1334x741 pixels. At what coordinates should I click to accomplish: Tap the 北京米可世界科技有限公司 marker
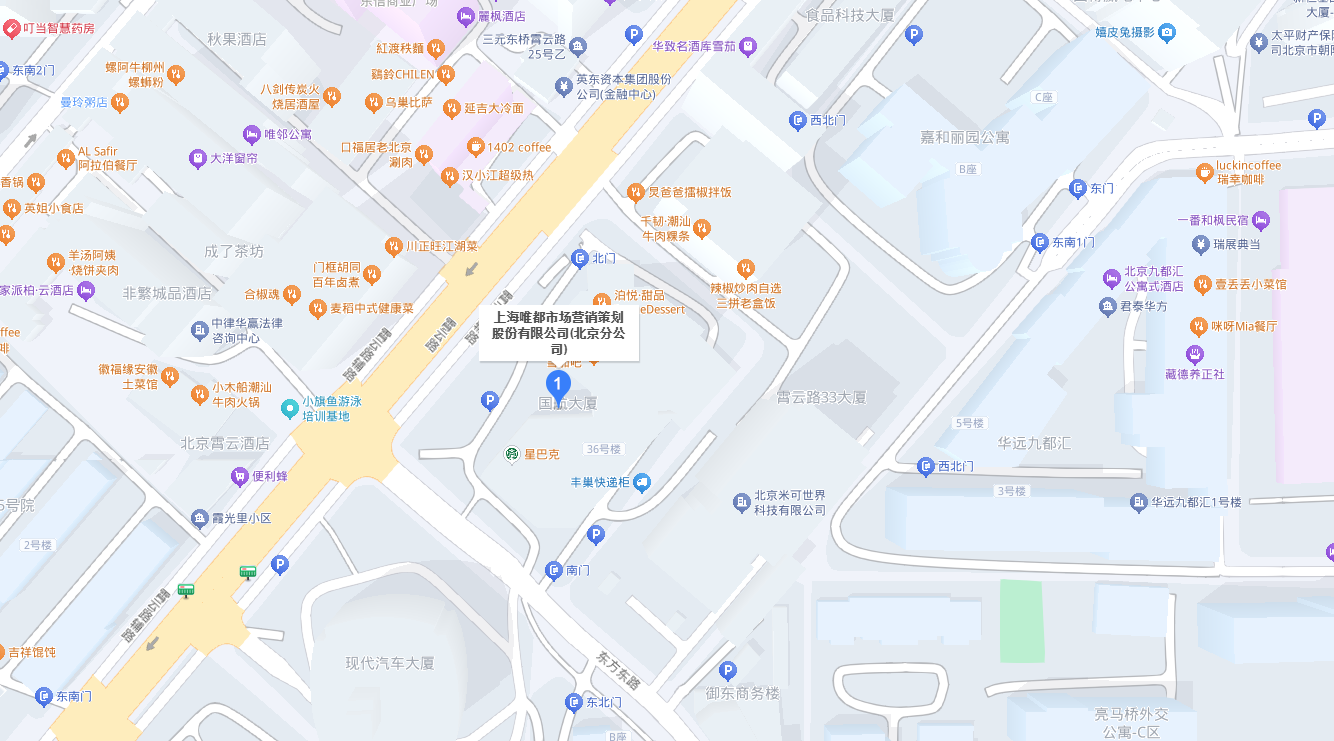click(x=741, y=502)
